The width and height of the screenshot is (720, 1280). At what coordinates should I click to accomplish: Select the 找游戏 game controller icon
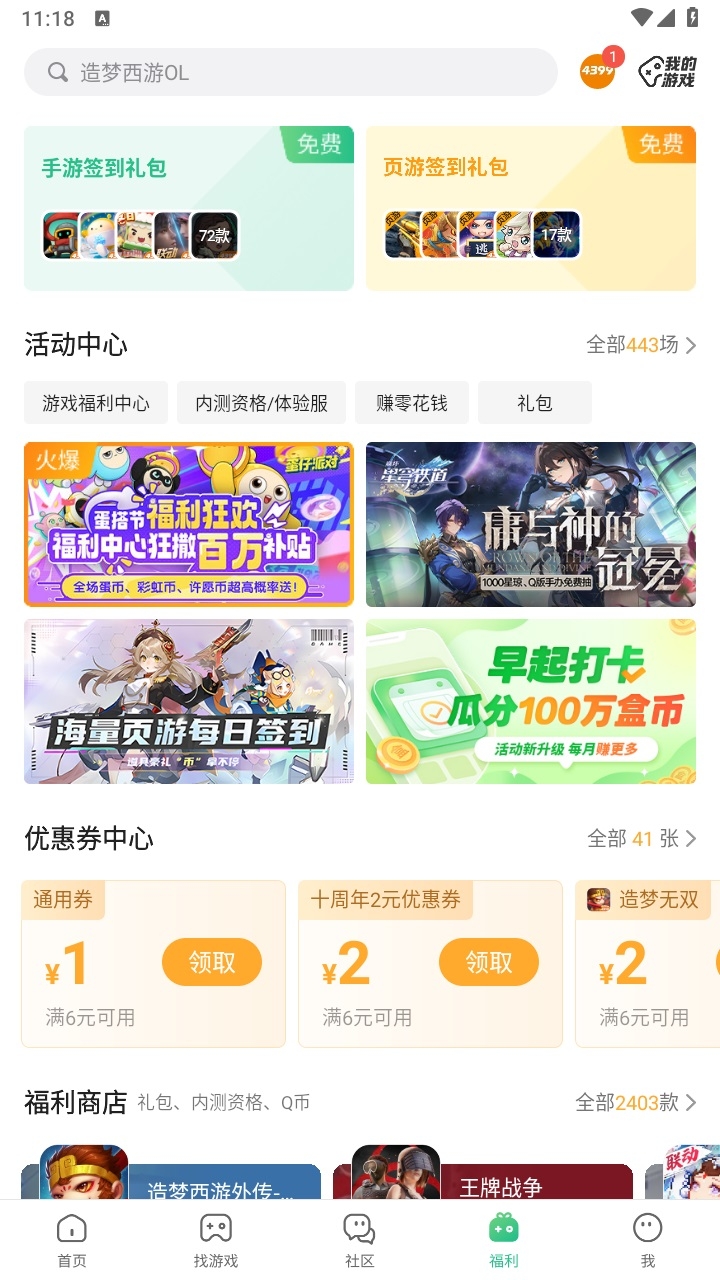tap(215, 1229)
